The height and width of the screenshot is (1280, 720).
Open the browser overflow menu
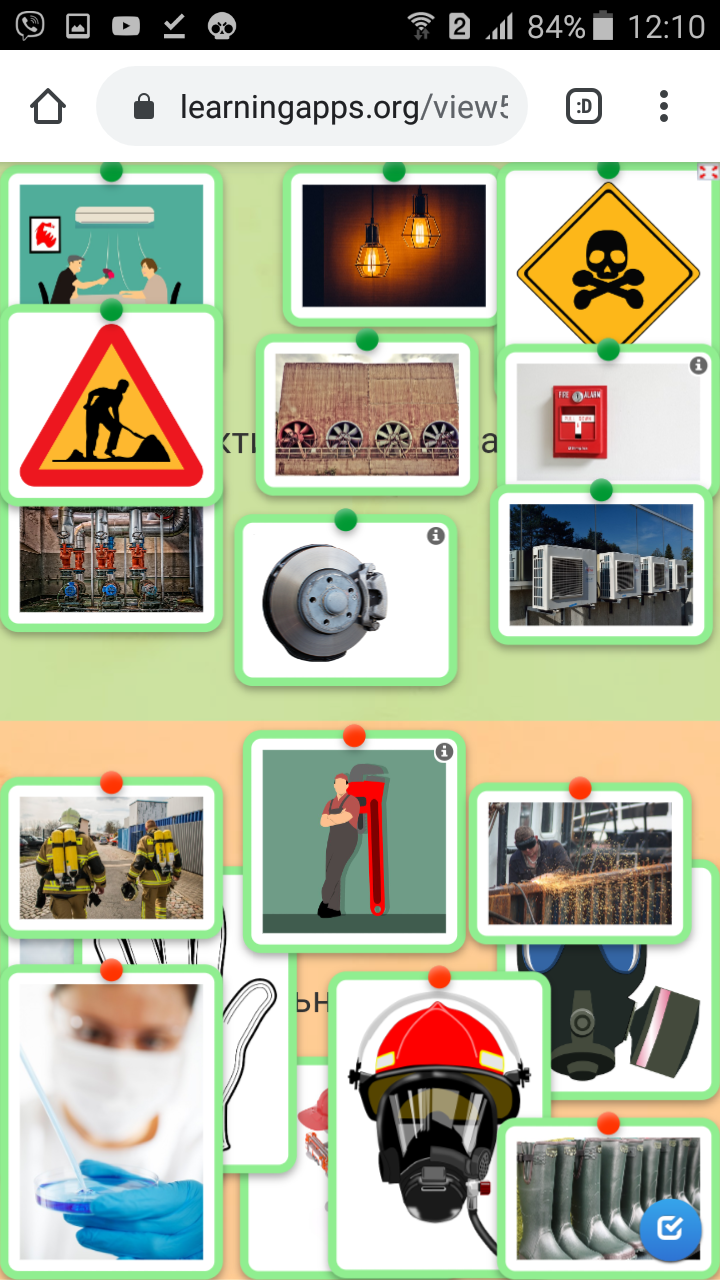click(664, 107)
